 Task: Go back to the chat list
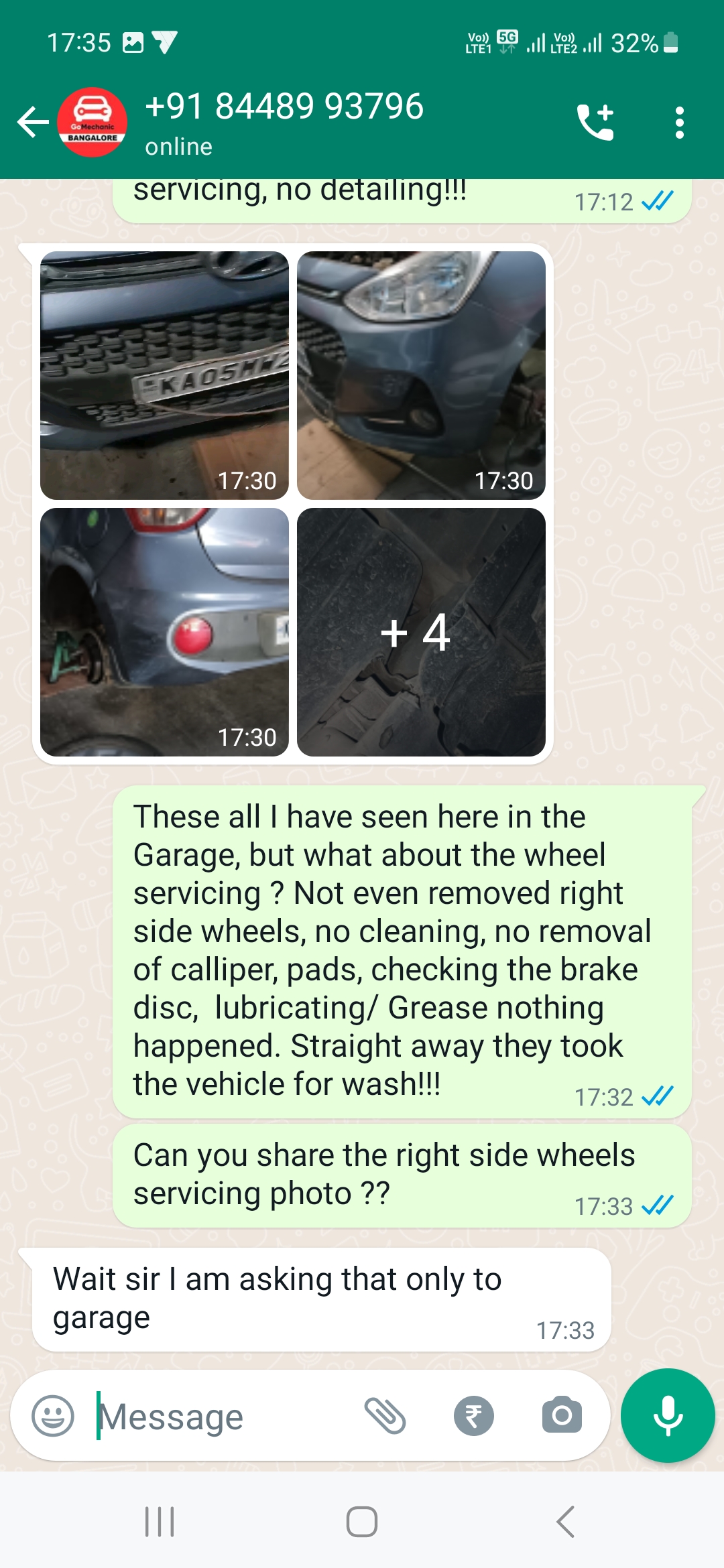tap(32, 123)
